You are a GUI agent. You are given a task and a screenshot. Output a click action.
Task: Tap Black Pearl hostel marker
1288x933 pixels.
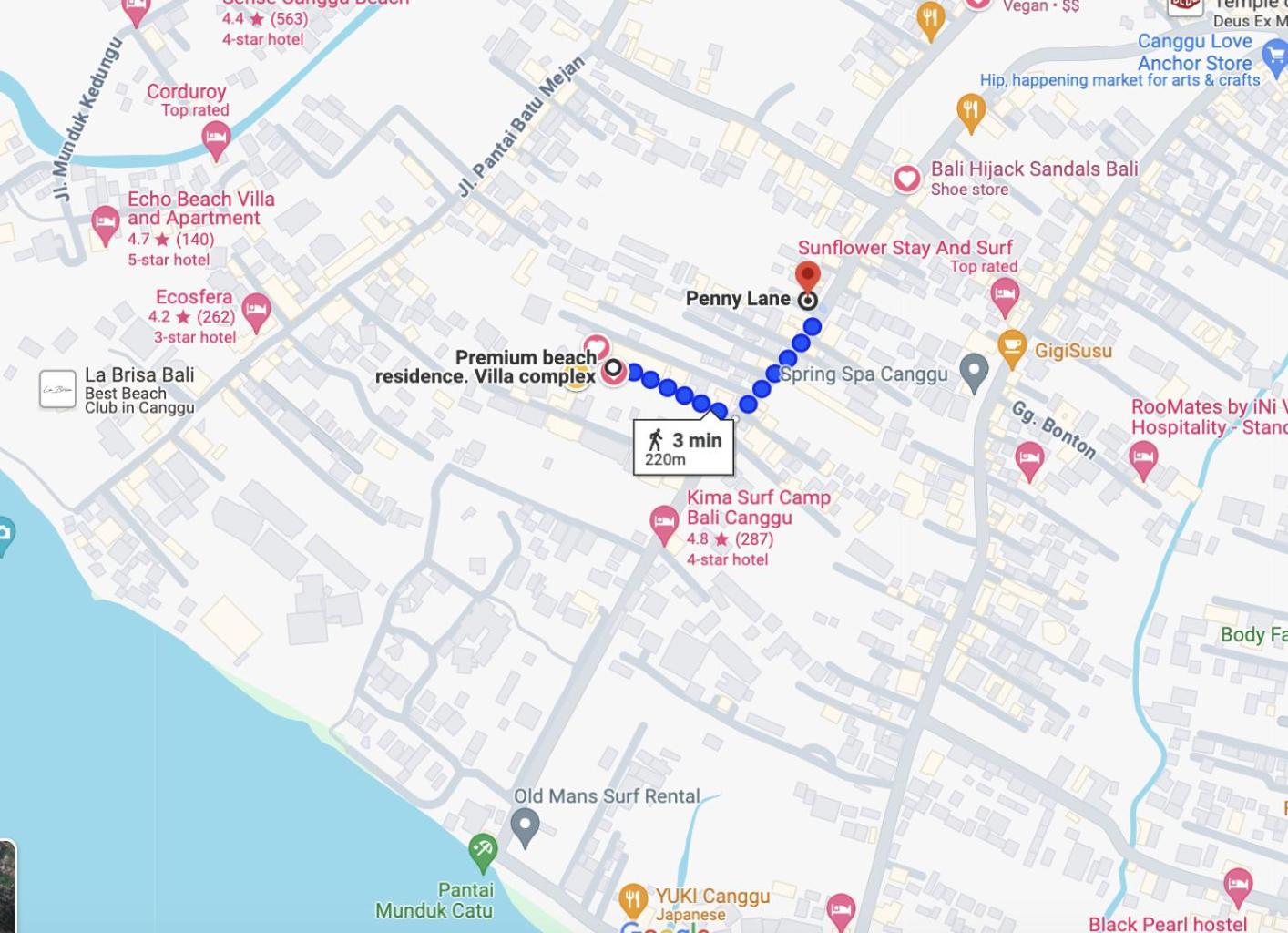1237,884
